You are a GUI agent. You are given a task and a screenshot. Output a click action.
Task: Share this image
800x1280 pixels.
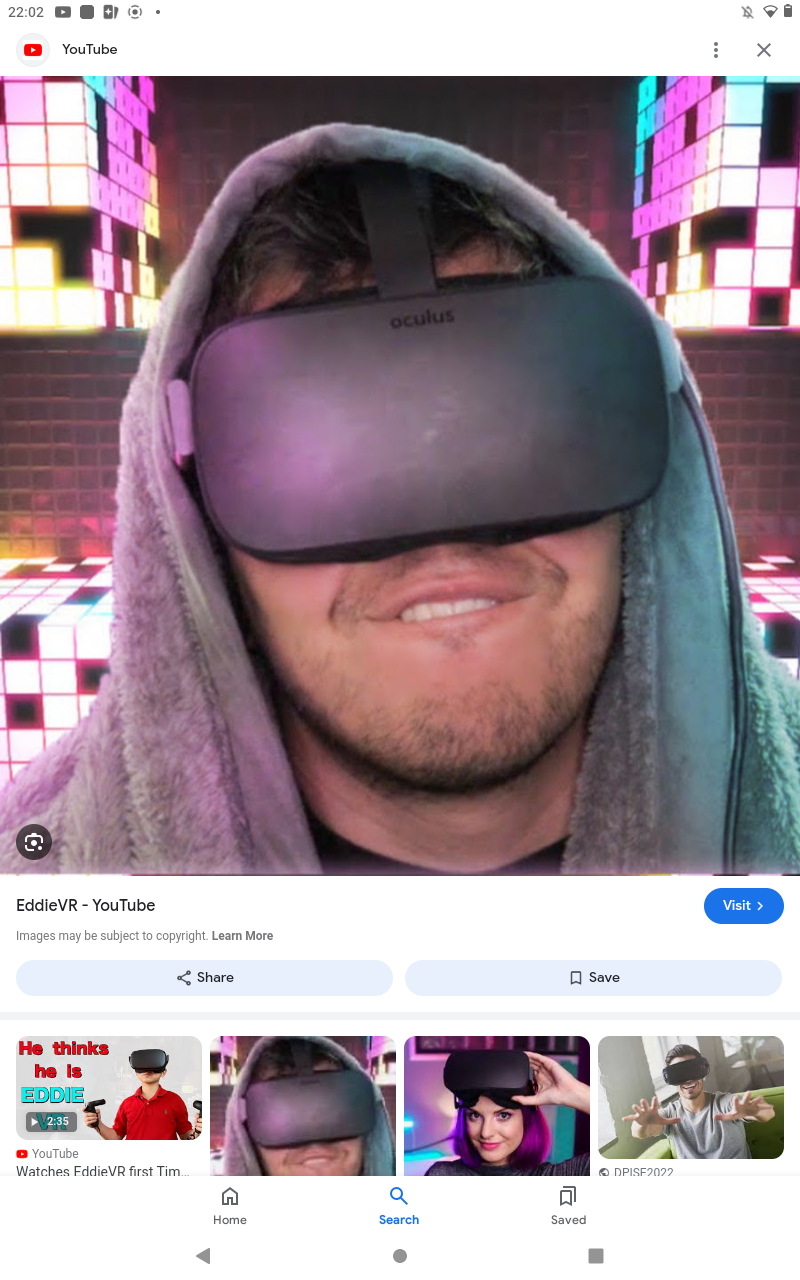[204, 978]
